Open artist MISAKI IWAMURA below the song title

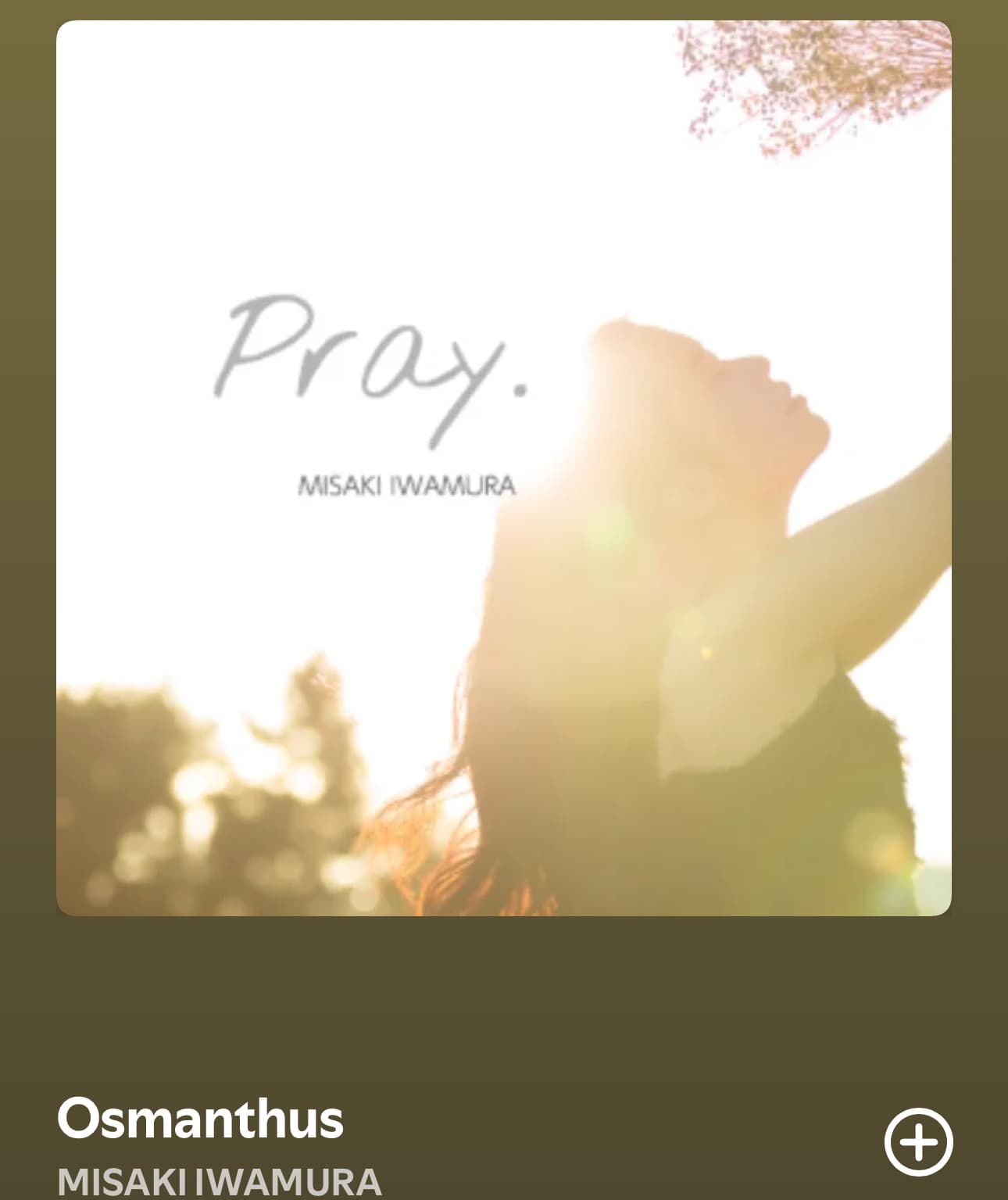coord(219,1182)
